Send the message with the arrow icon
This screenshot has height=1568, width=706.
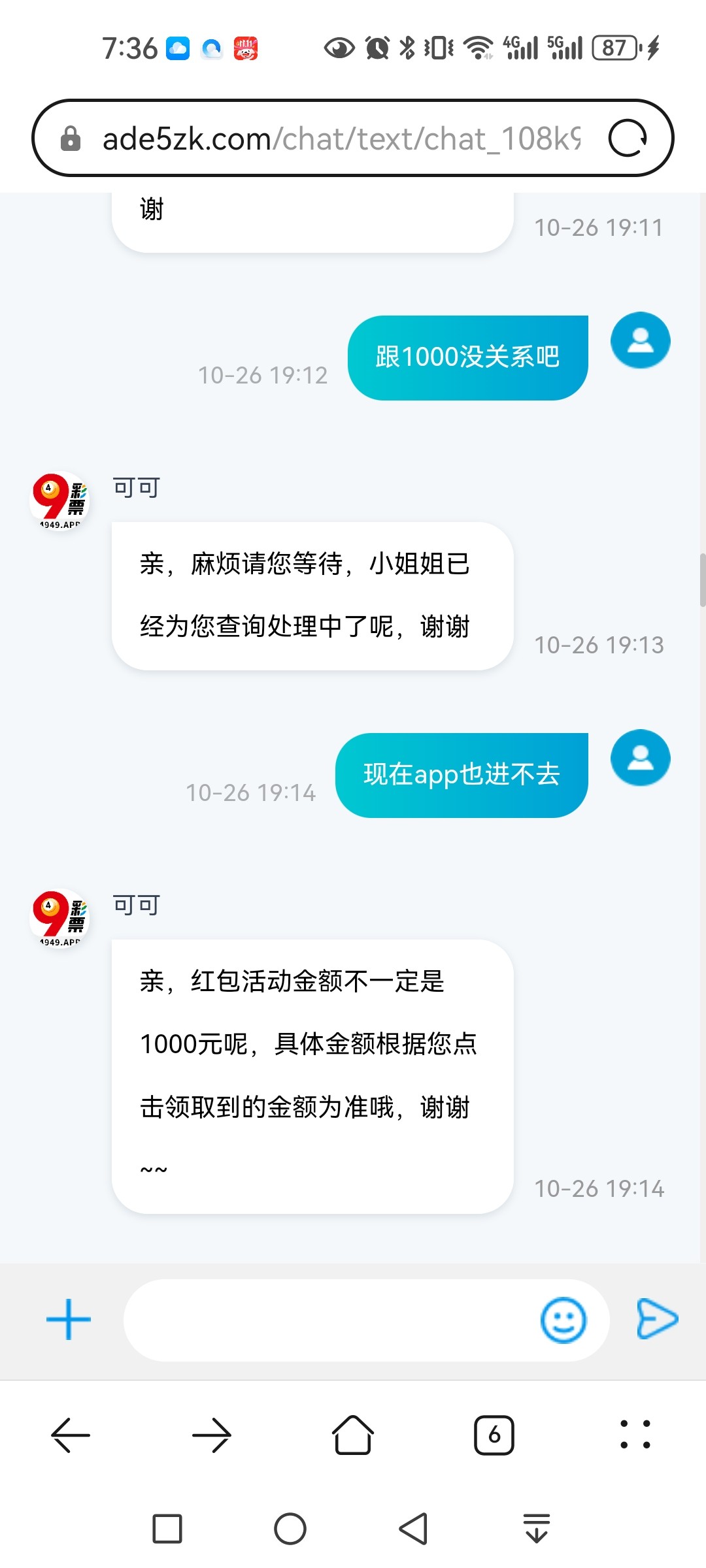click(x=657, y=1318)
